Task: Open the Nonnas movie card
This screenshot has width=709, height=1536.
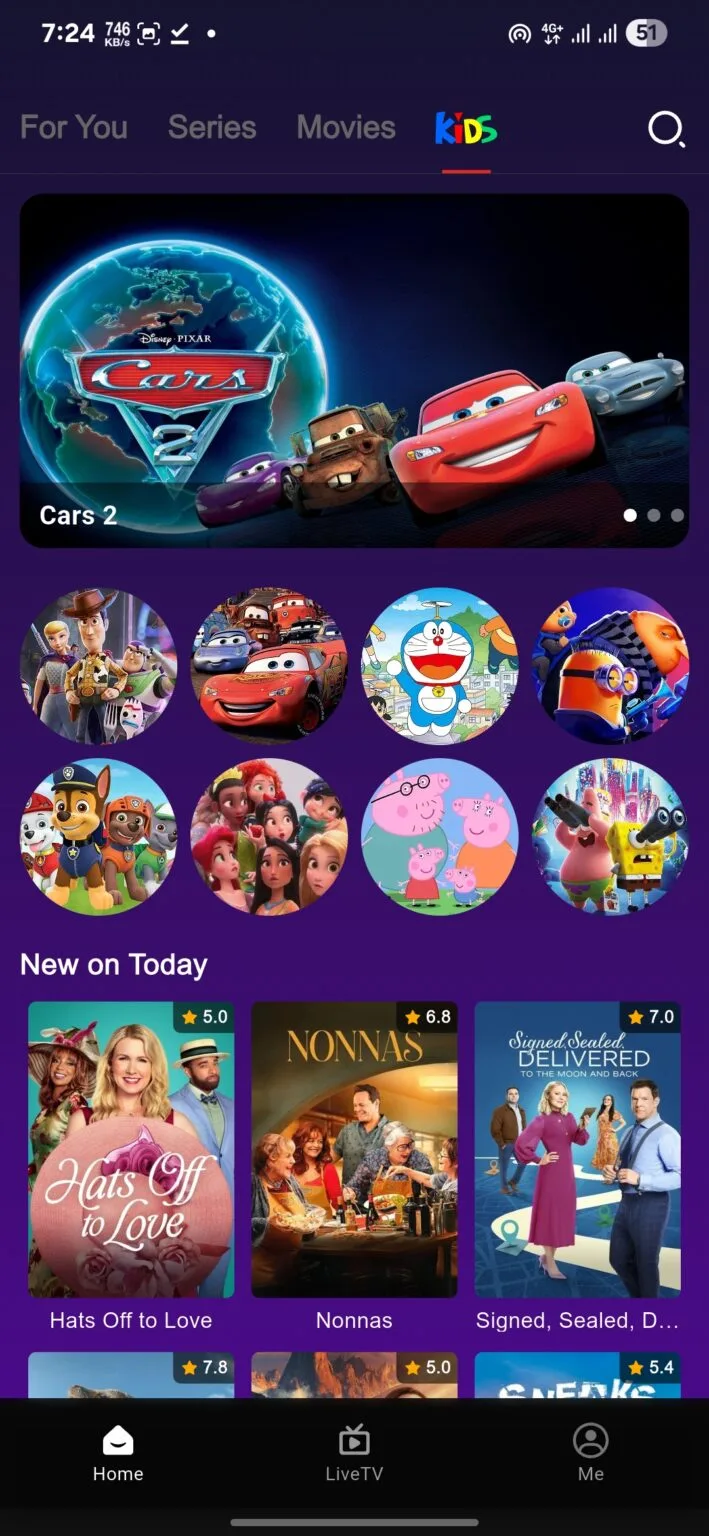Action: (x=354, y=1150)
